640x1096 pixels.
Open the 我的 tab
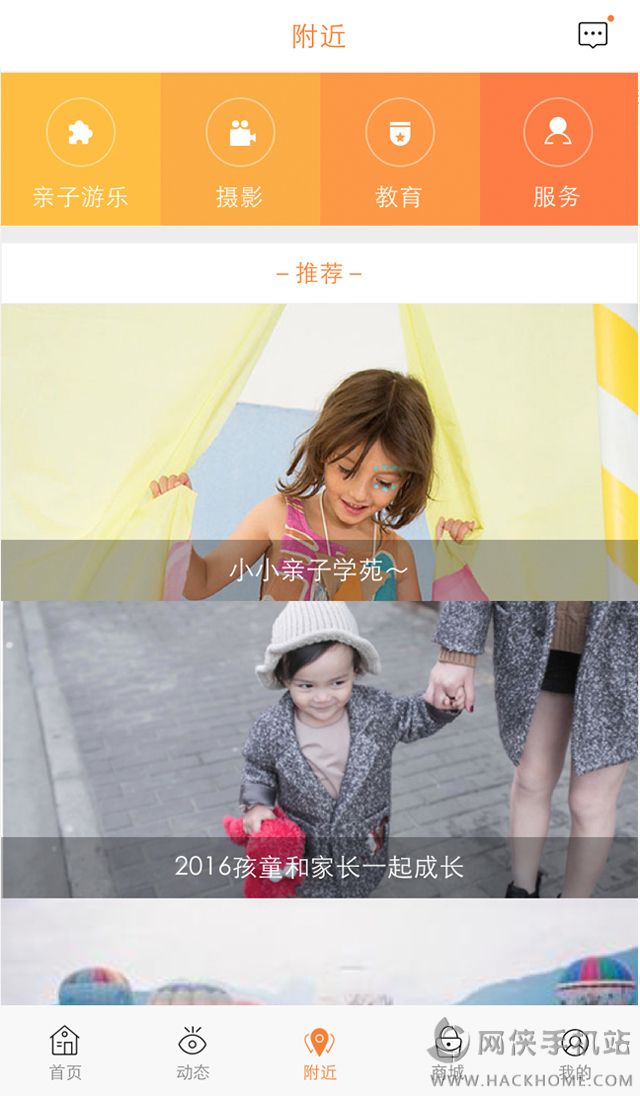[575, 1052]
